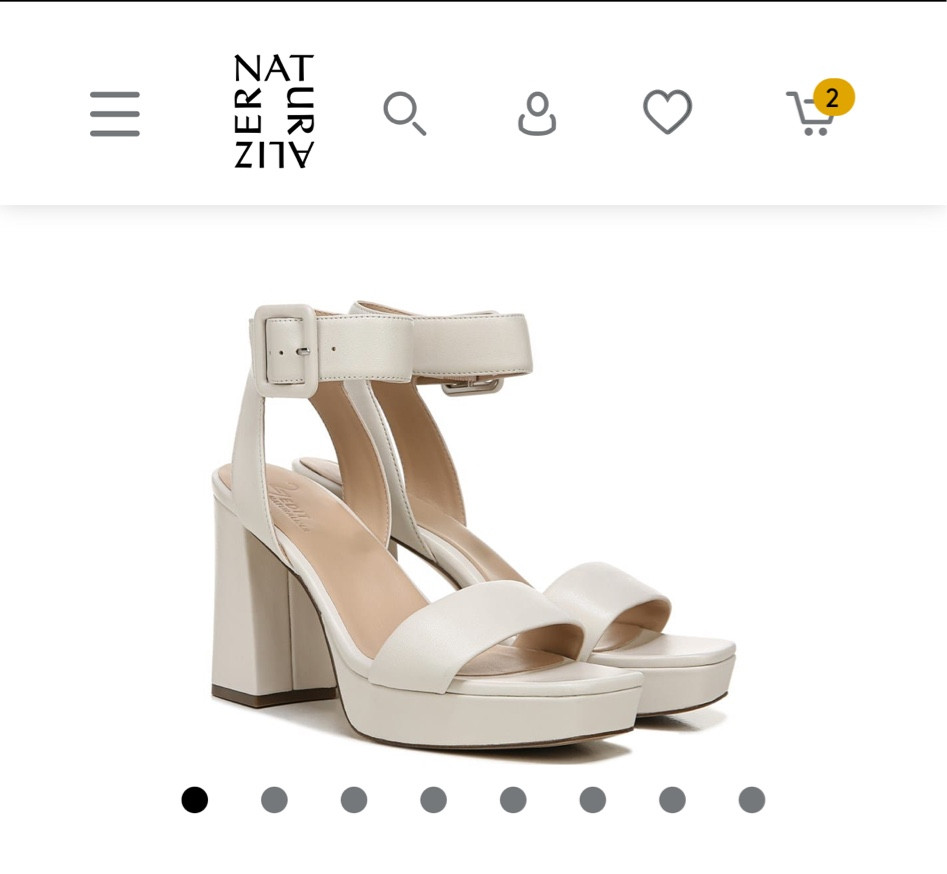The height and width of the screenshot is (874, 947).
Task: Switch to the fifth carousel dot
Action: tap(513, 800)
